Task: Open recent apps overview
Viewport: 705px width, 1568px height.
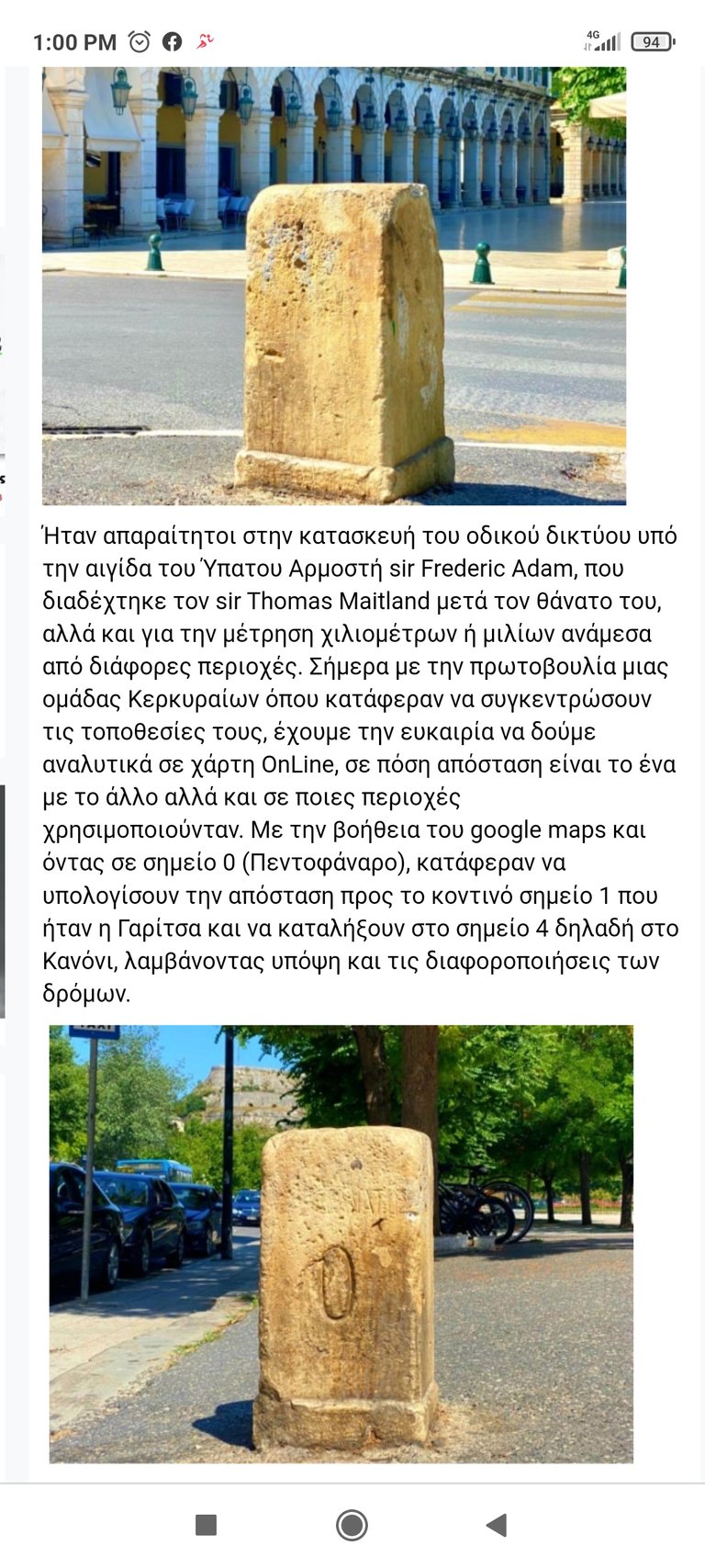Action: click(207, 1525)
